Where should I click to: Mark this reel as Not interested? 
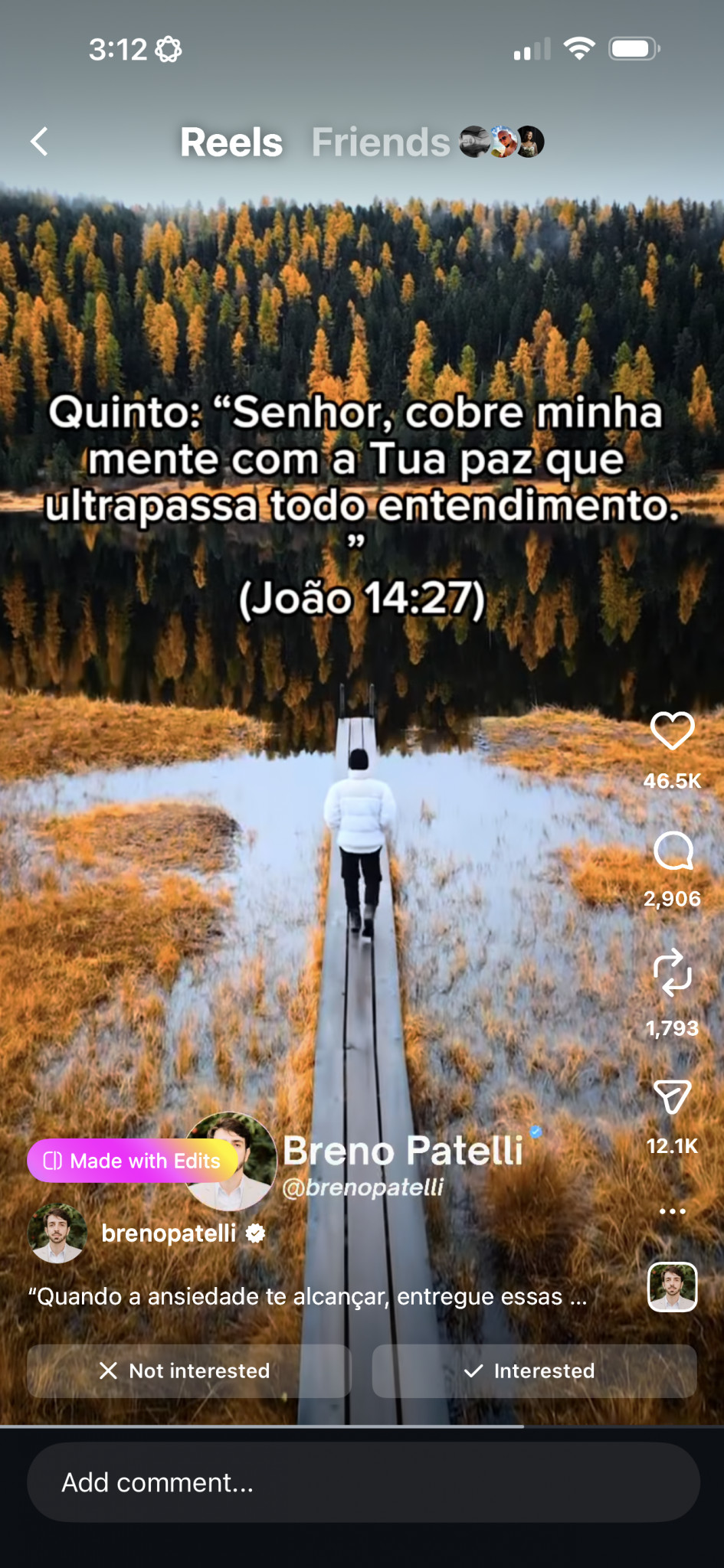[x=188, y=1370]
